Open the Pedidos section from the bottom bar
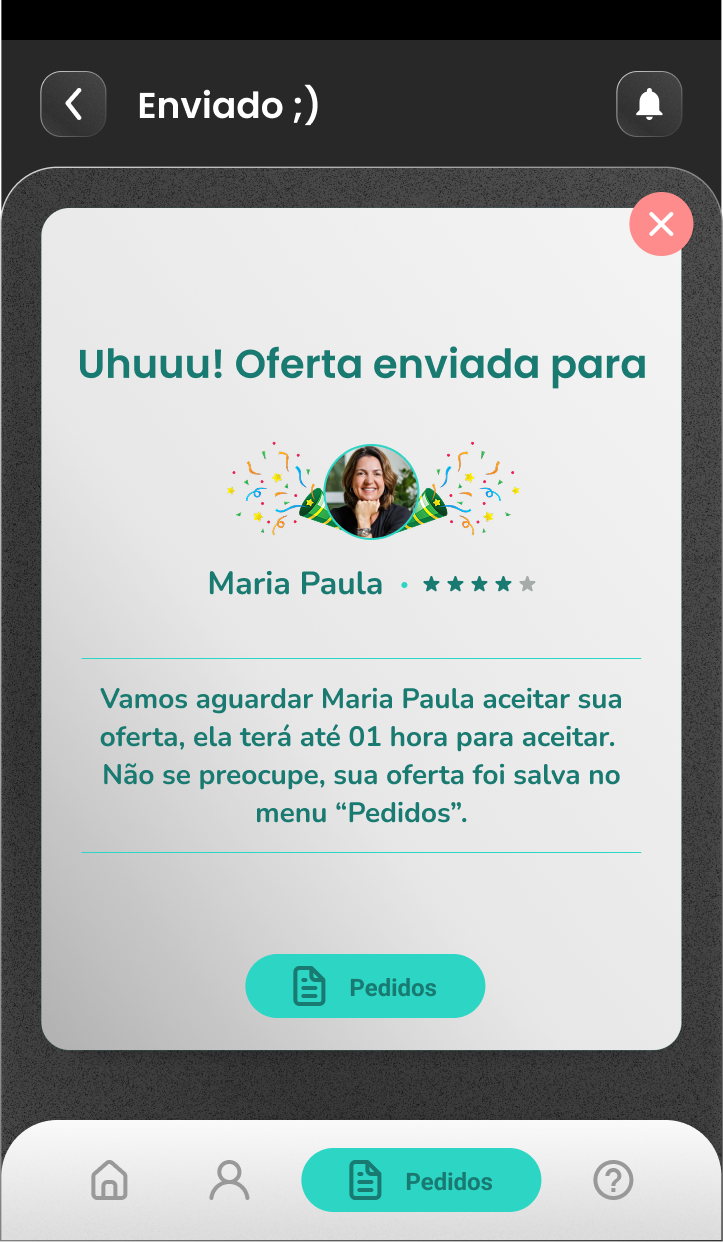Image resolution: width=723 pixels, height=1242 pixels. 421,1180
